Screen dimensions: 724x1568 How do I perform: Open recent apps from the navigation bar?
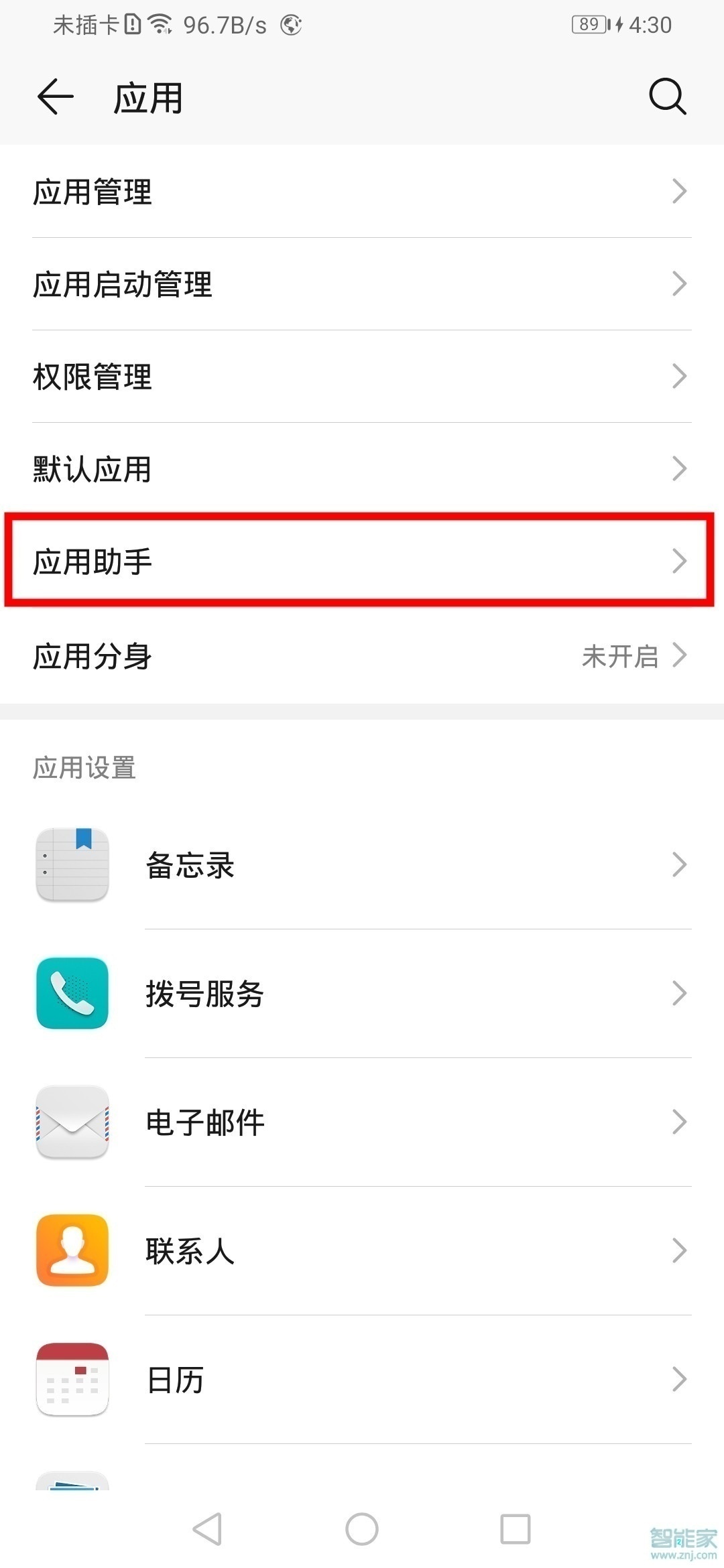[x=516, y=1529]
